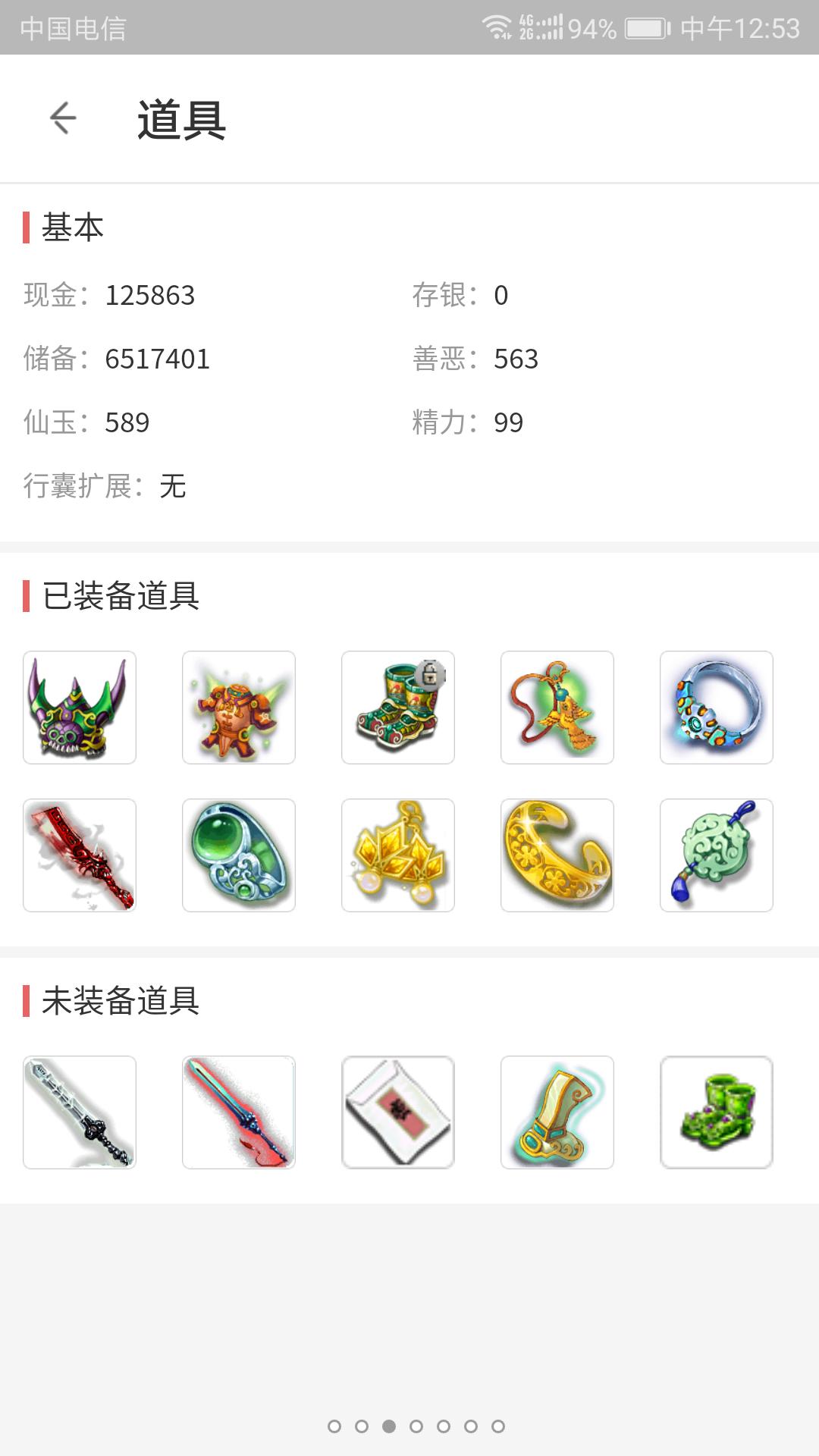This screenshot has width=819, height=1456.
Task: View the equipped golden bird necklace
Action: 557,707
